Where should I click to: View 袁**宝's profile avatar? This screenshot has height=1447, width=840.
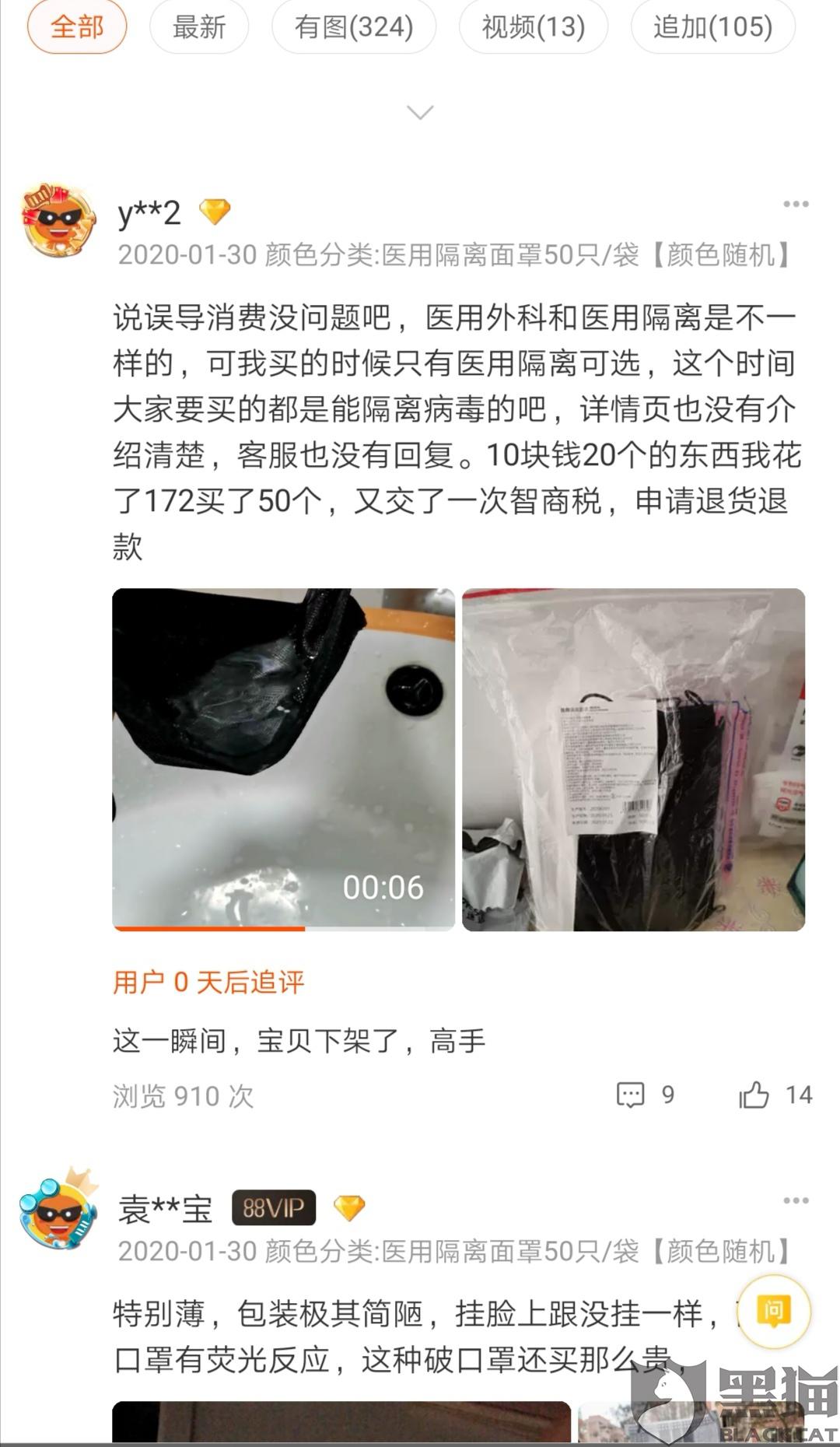(58, 1209)
